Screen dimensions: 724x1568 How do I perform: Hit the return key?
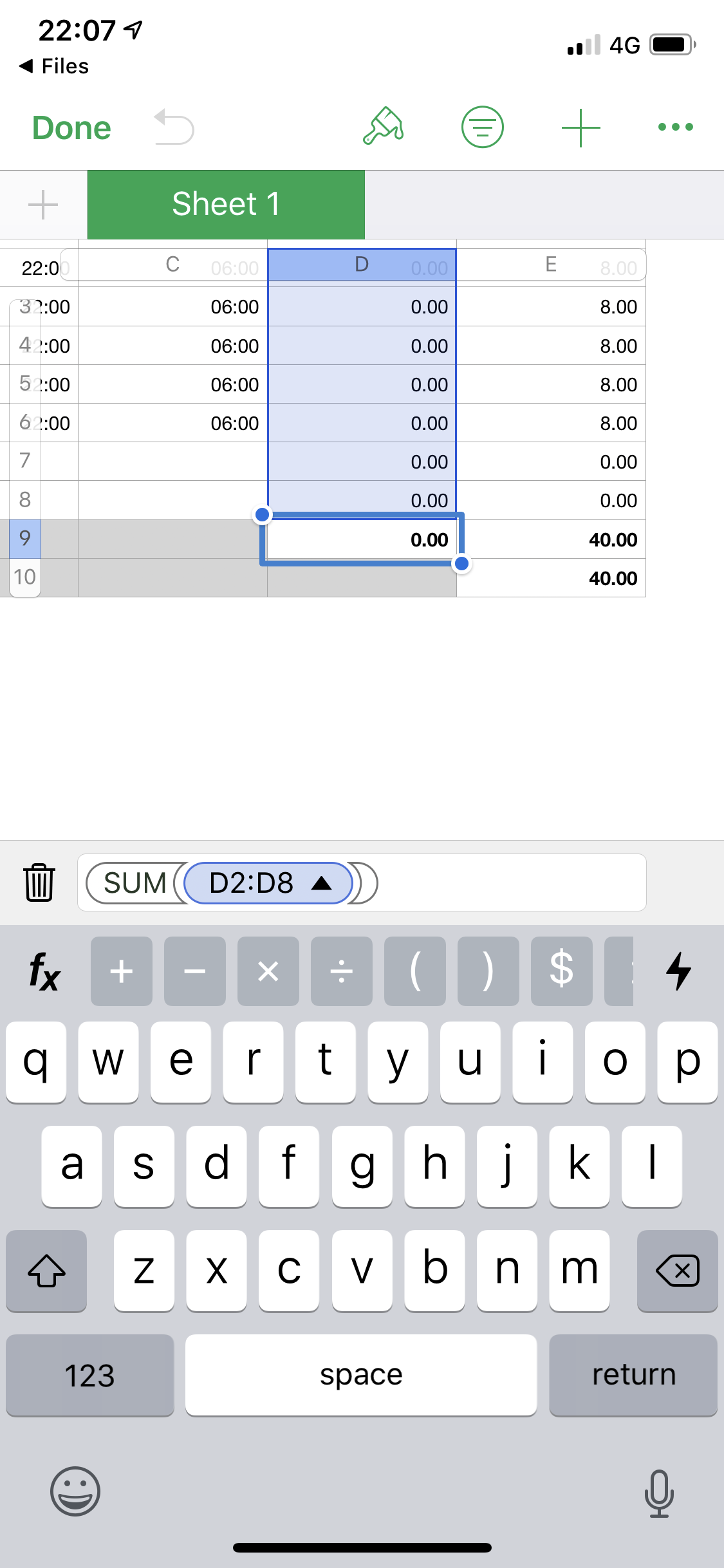[633, 1375]
